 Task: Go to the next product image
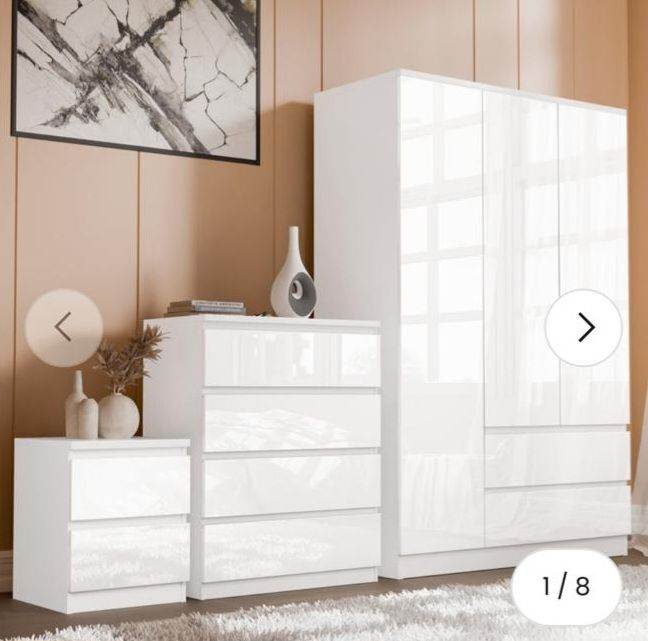tap(583, 328)
